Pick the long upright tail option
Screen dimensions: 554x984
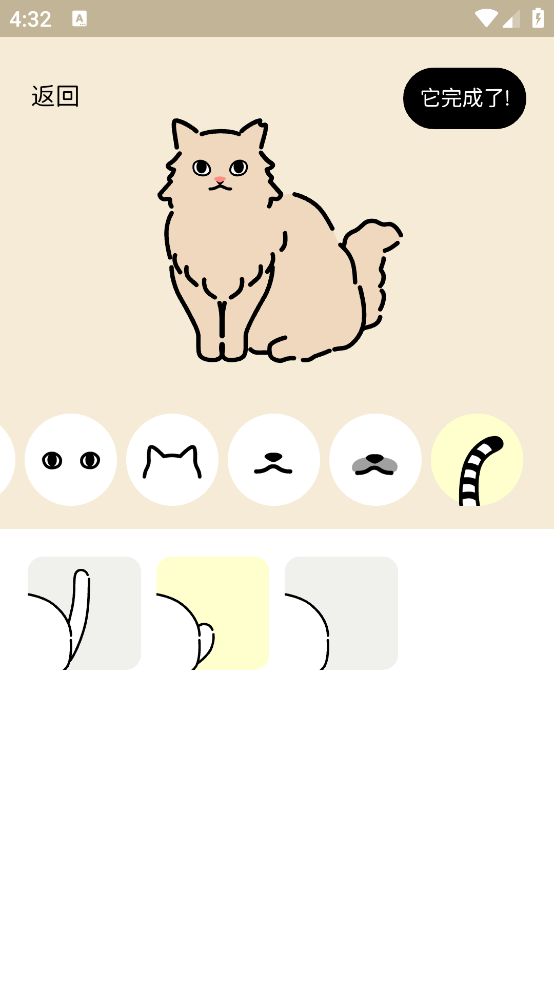click(x=85, y=613)
